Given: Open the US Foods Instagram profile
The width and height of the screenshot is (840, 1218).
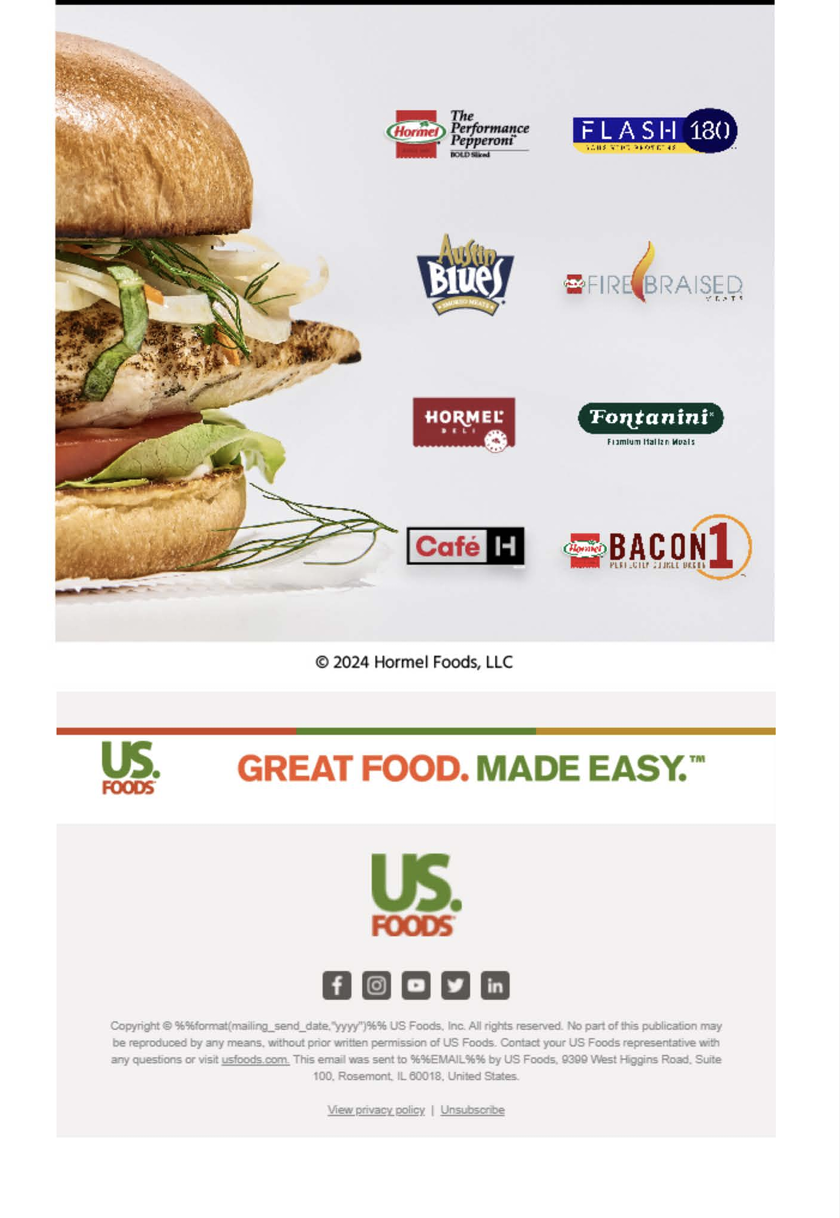Looking at the screenshot, I should click(376, 985).
